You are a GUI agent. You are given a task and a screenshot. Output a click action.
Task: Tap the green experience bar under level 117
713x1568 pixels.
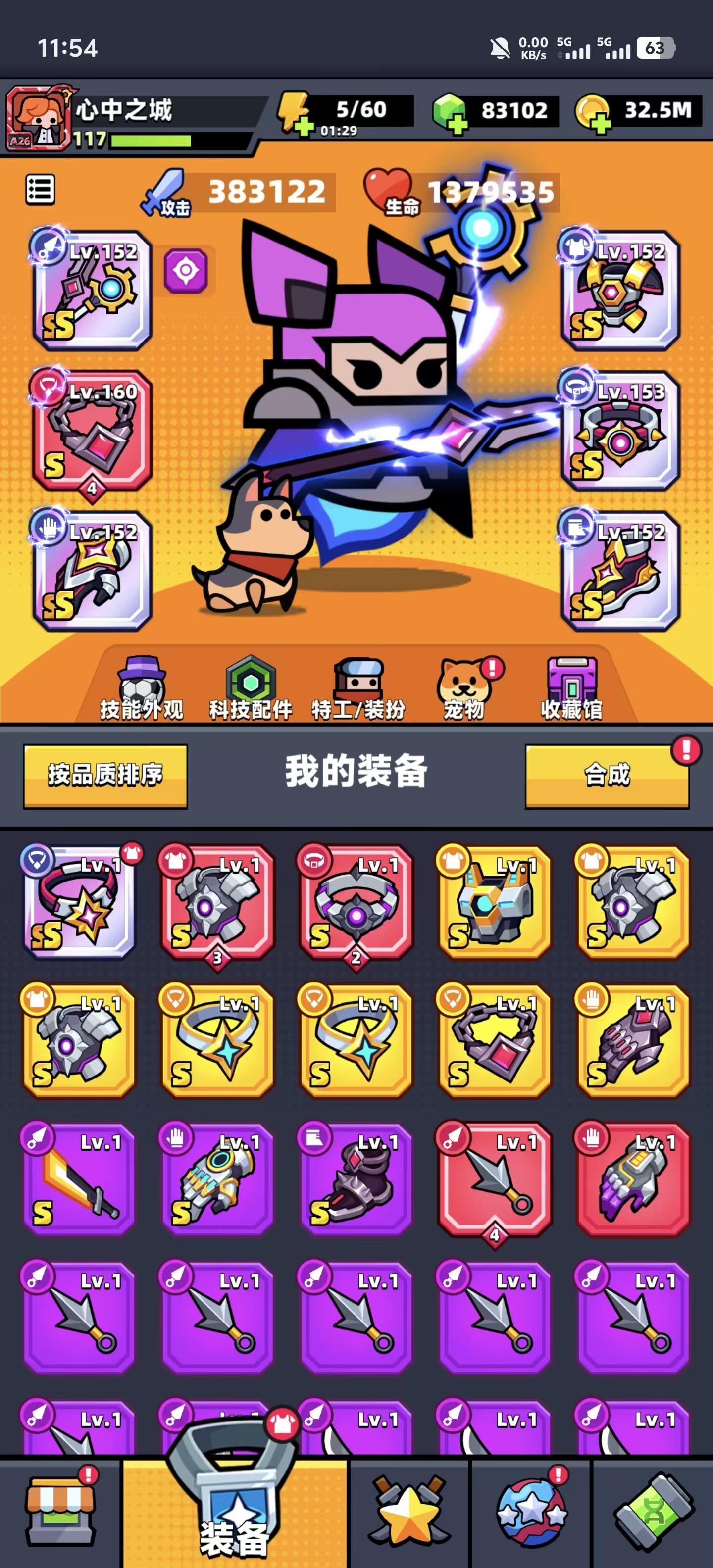point(152,141)
